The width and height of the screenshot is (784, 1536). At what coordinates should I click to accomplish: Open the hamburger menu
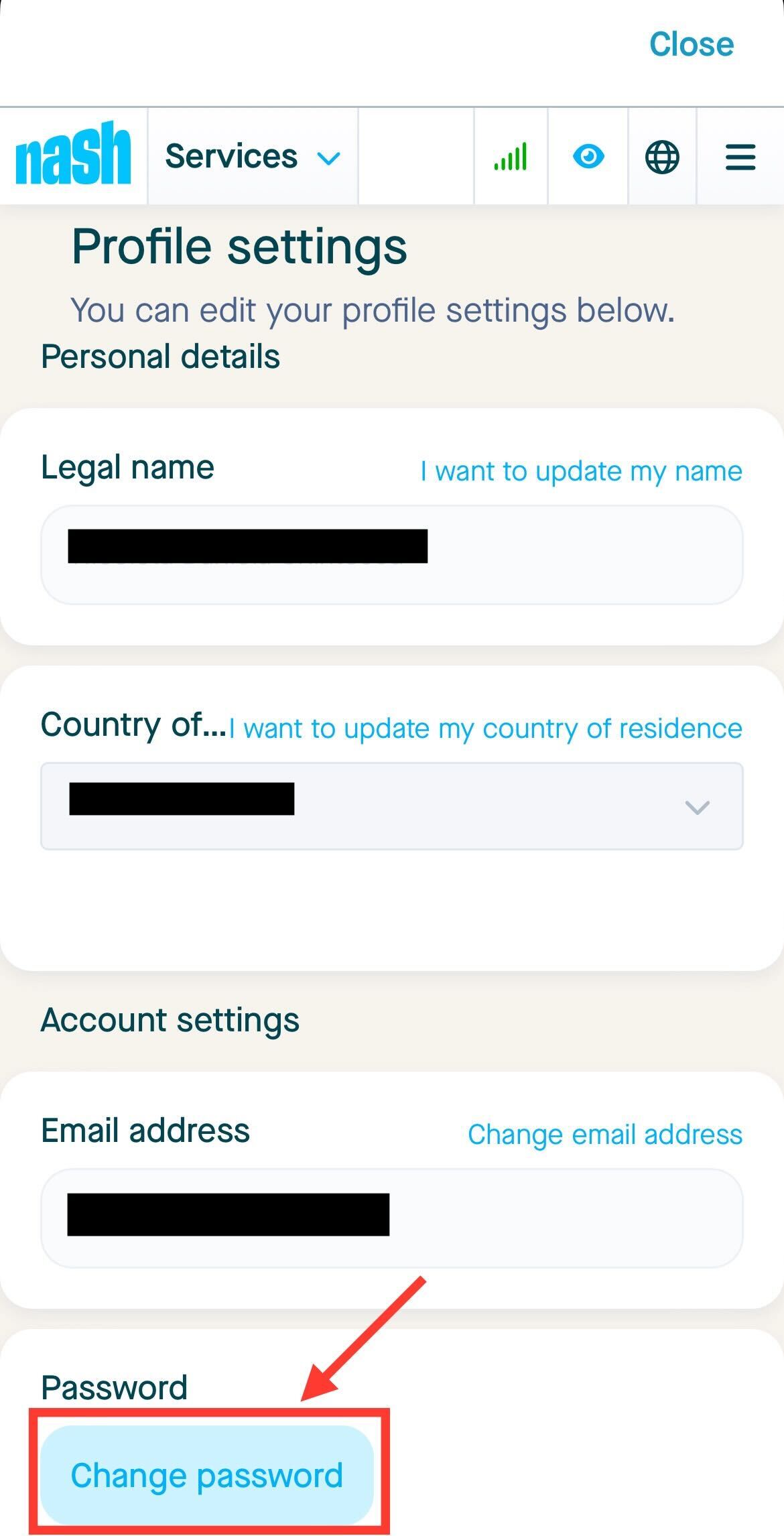pos(740,157)
